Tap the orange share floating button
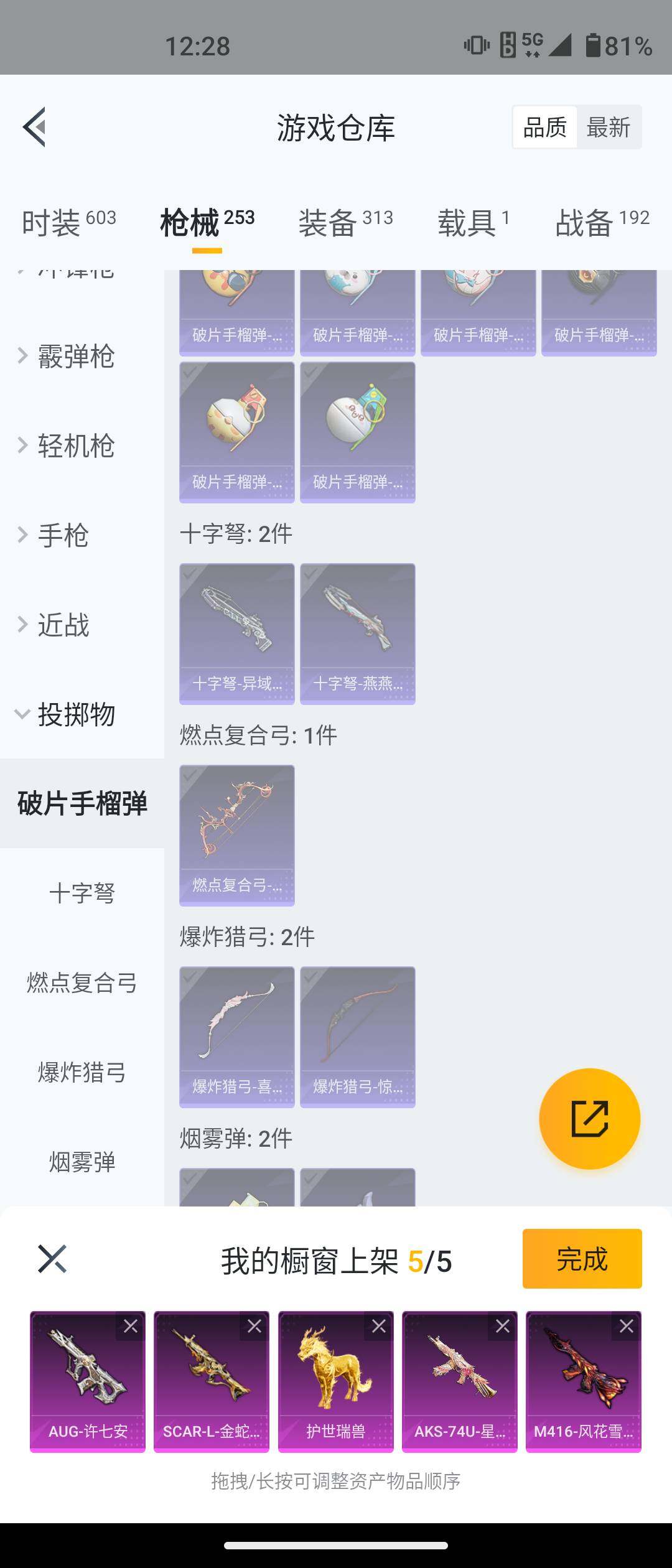The width and height of the screenshot is (672, 1568). coord(589,1119)
